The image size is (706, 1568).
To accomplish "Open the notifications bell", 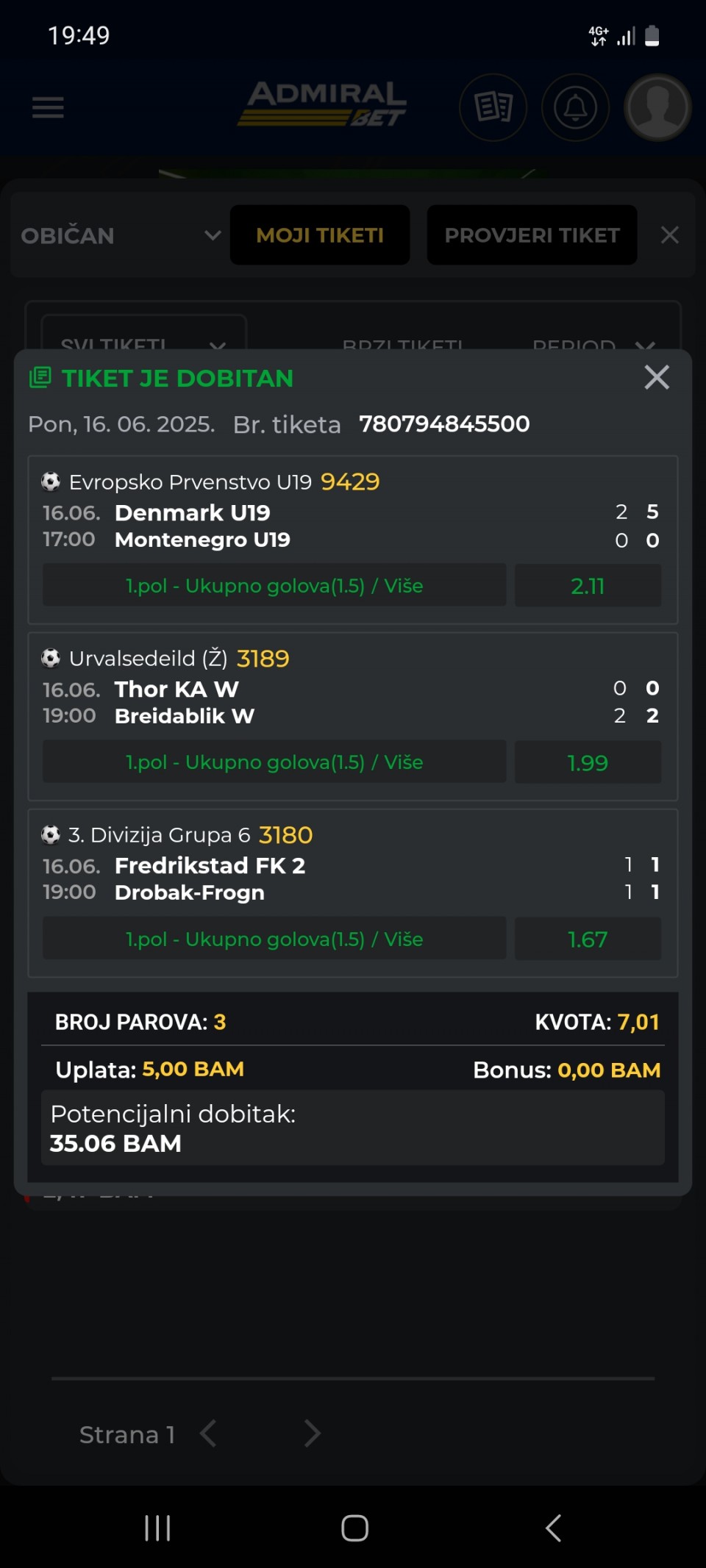I will pyautogui.click(x=575, y=107).
